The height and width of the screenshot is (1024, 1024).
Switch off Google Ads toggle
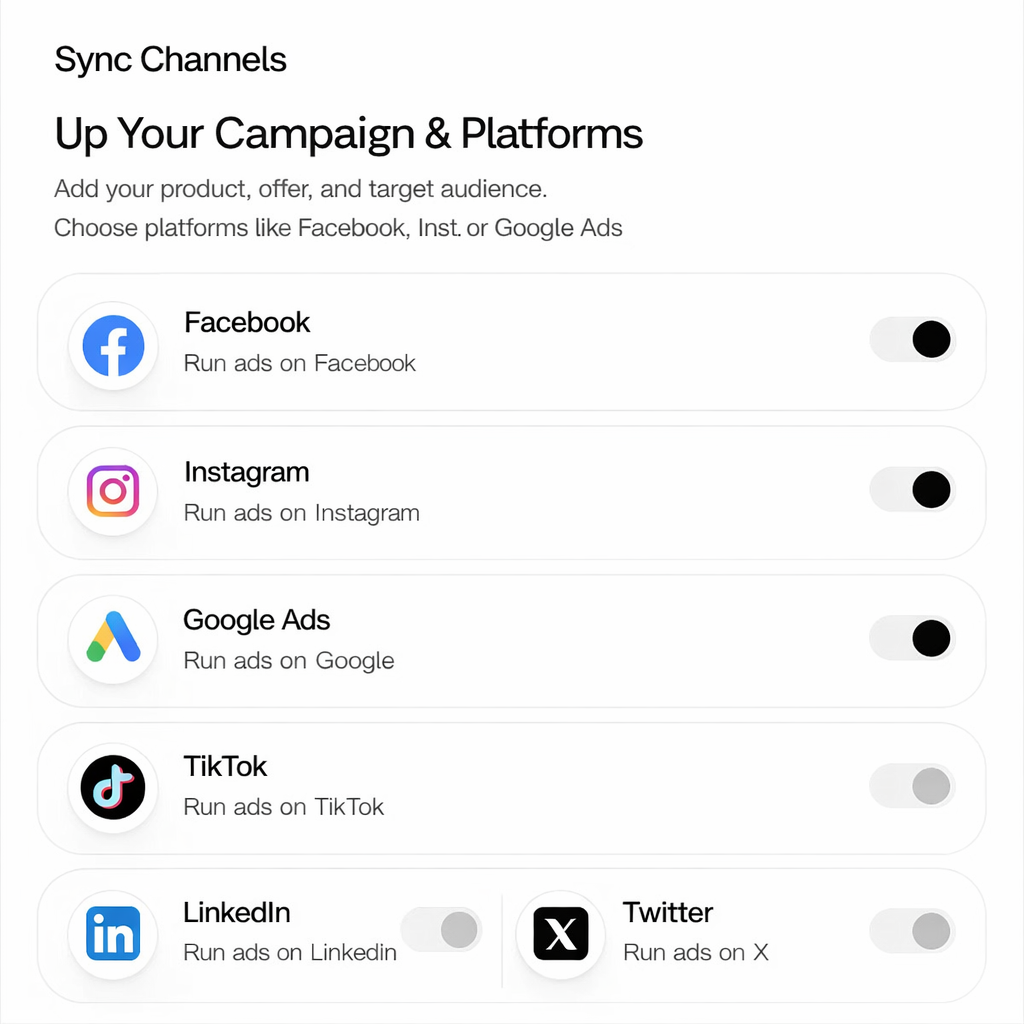pyautogui.click(x=913, y=638)
